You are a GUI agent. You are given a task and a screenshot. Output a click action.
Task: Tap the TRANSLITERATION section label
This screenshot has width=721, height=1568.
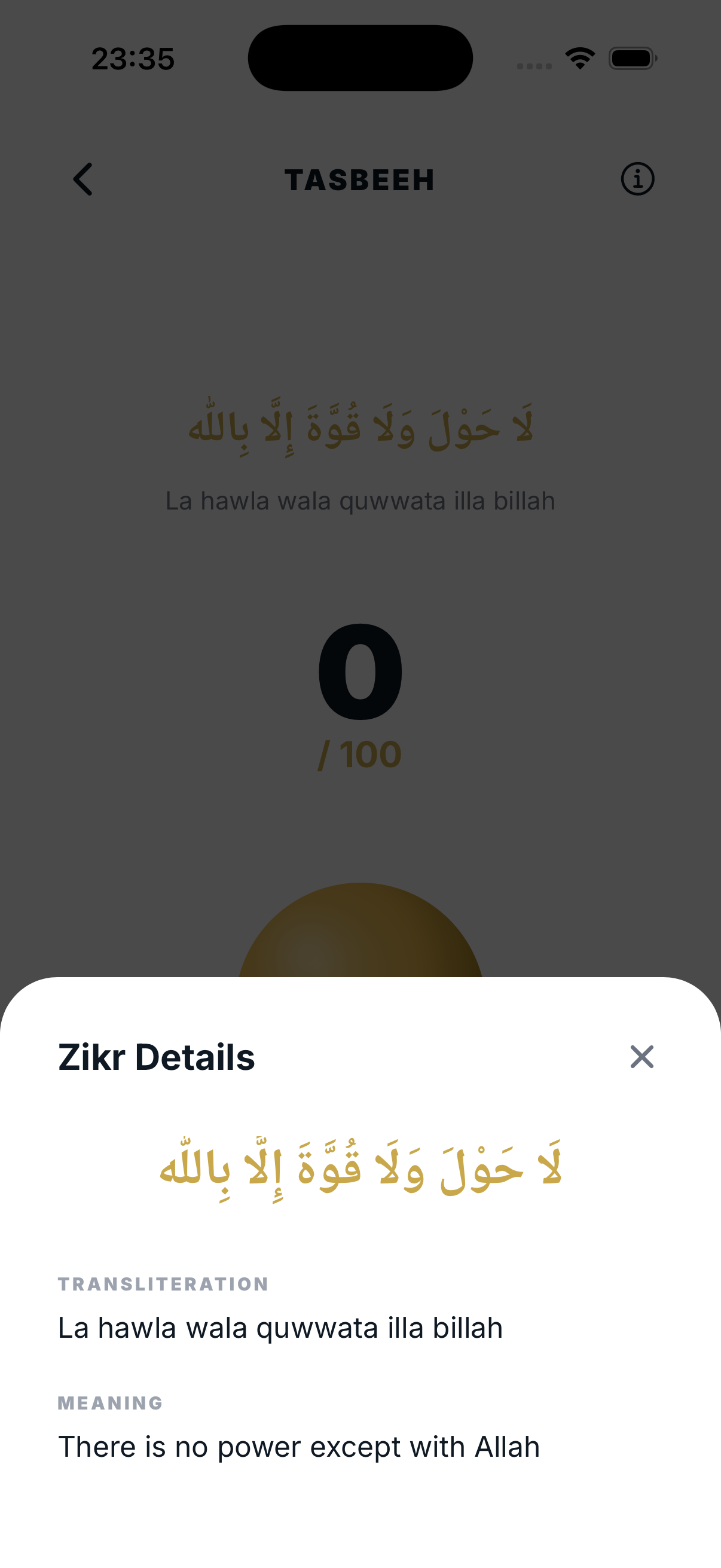[163, 1284]
